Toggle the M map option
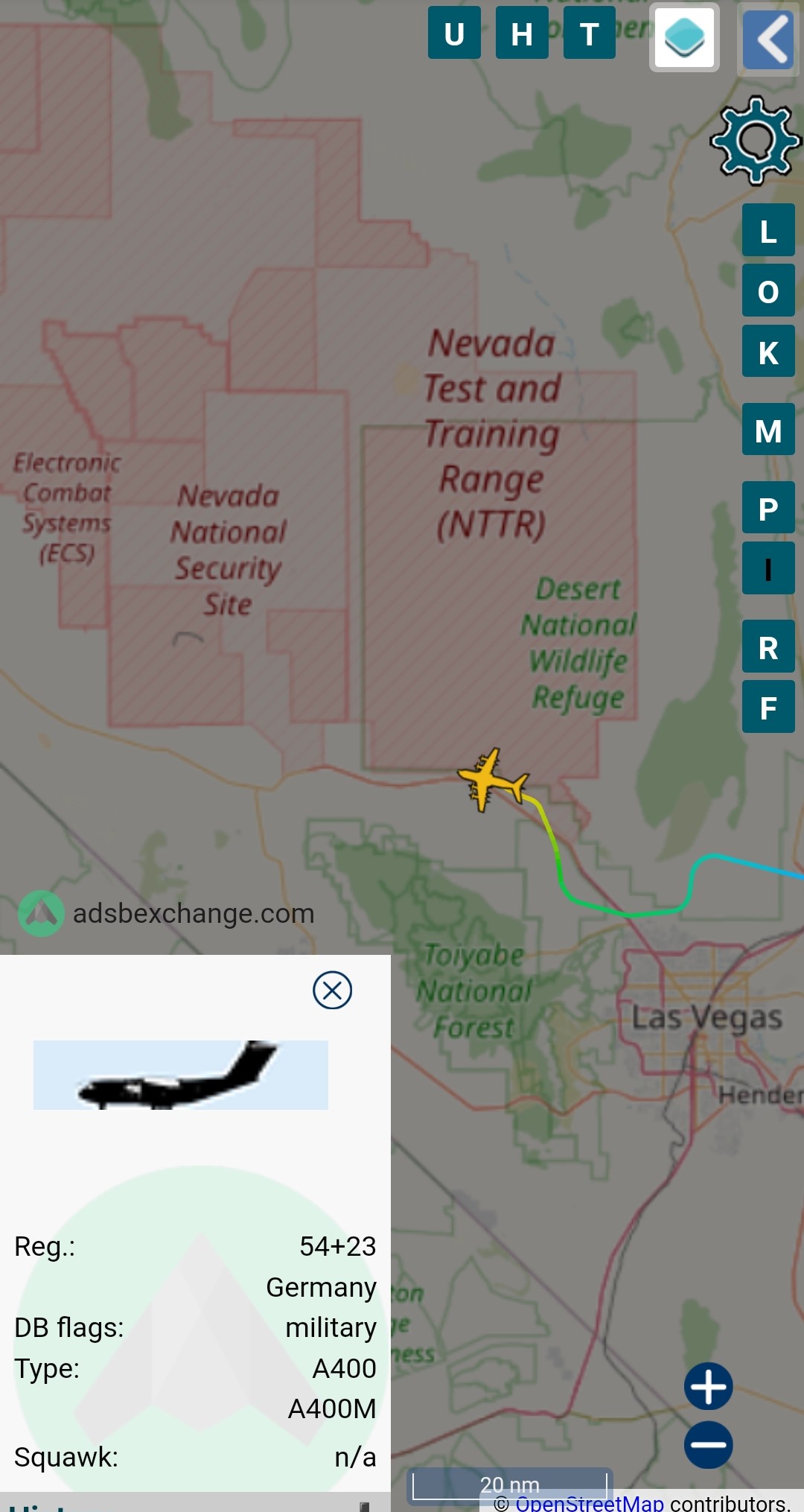 coord(768,429)
